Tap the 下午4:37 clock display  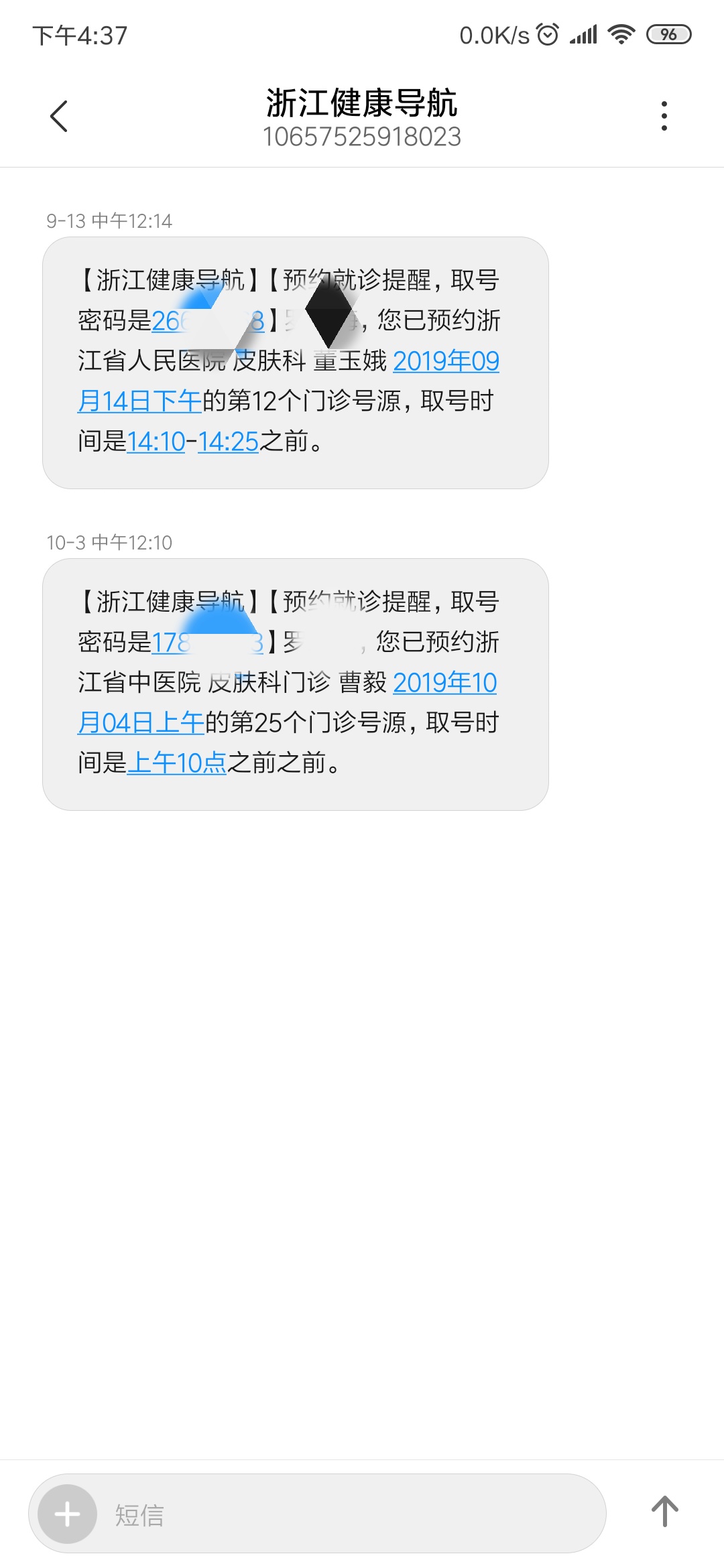pos(79,35)
